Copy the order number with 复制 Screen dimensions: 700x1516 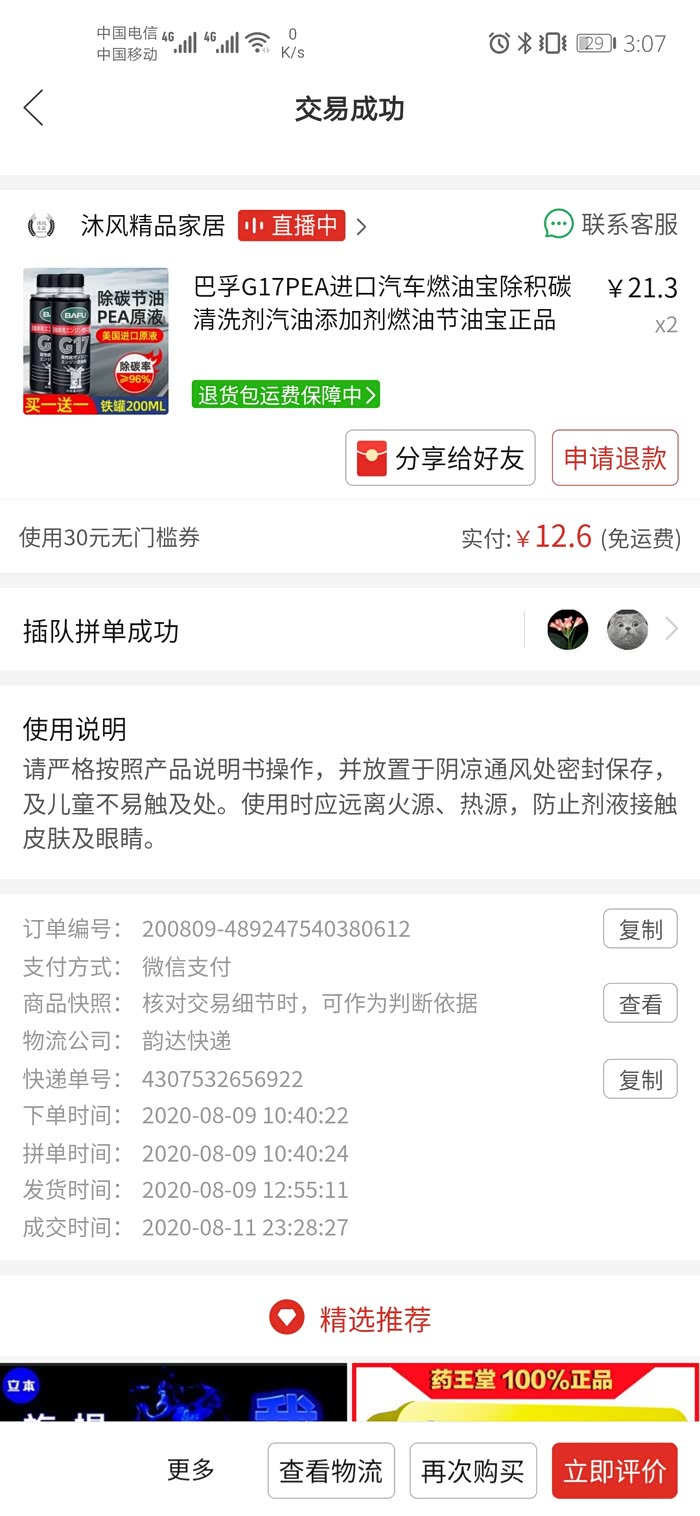click(x=640, y=929)
